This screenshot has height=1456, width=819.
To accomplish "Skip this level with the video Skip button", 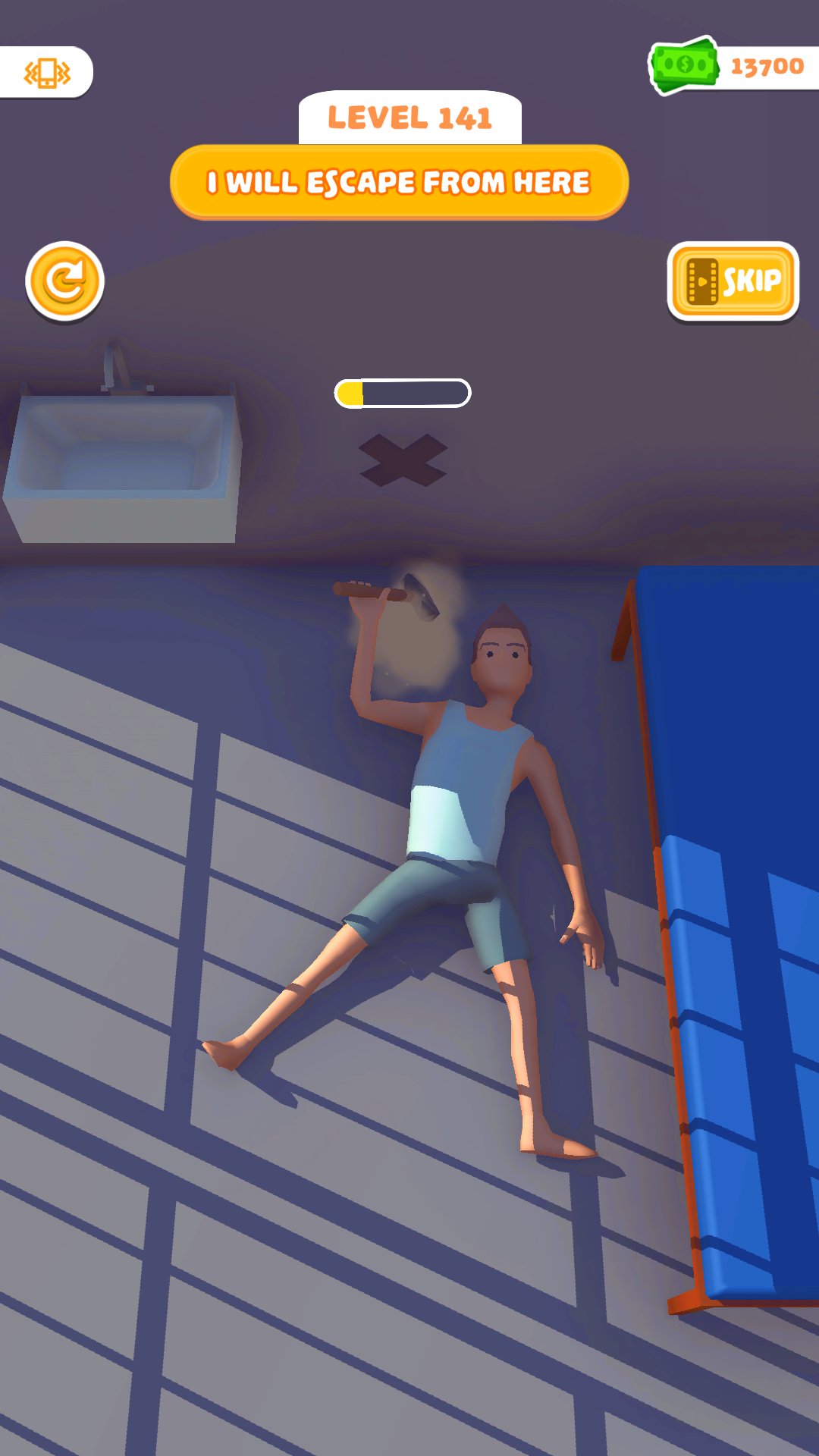I will (733, 281).
